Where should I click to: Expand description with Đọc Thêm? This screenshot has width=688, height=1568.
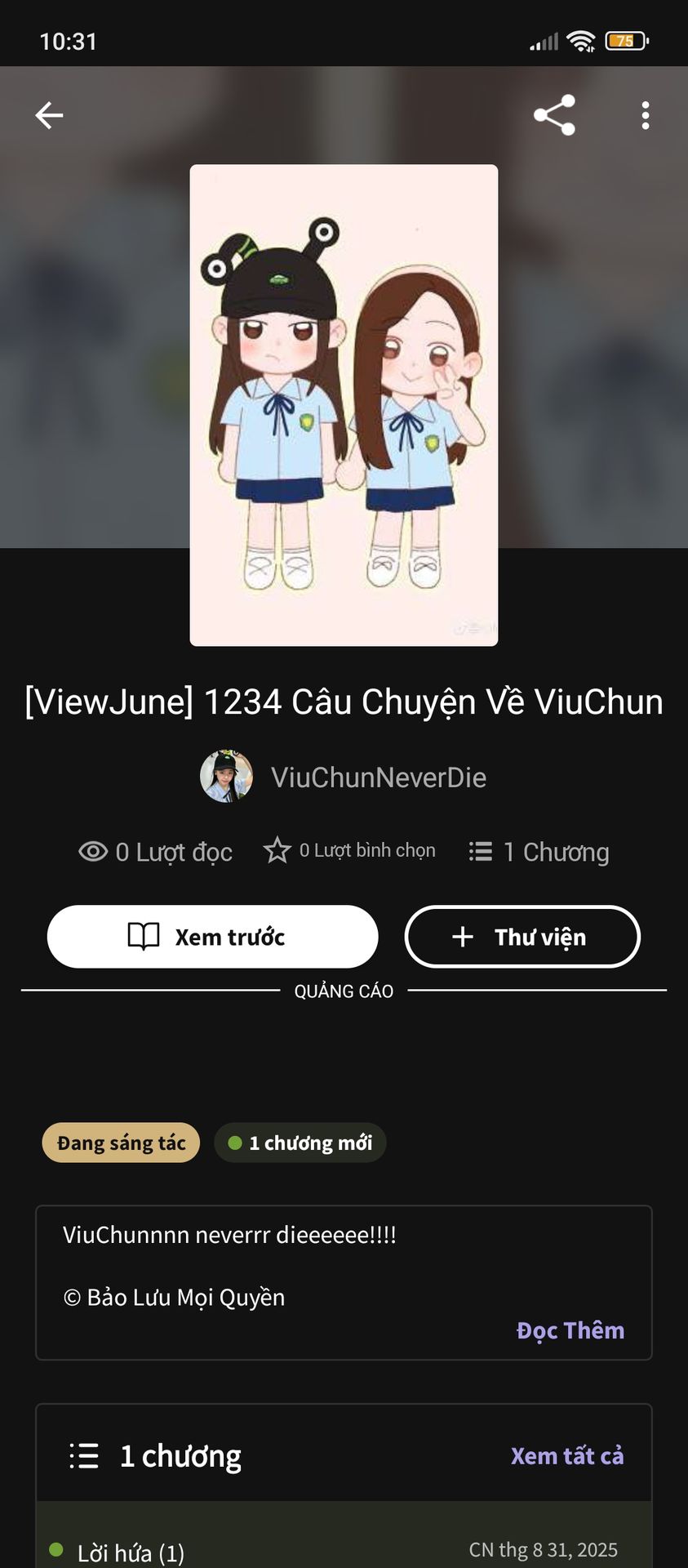tap(570, 1330)
